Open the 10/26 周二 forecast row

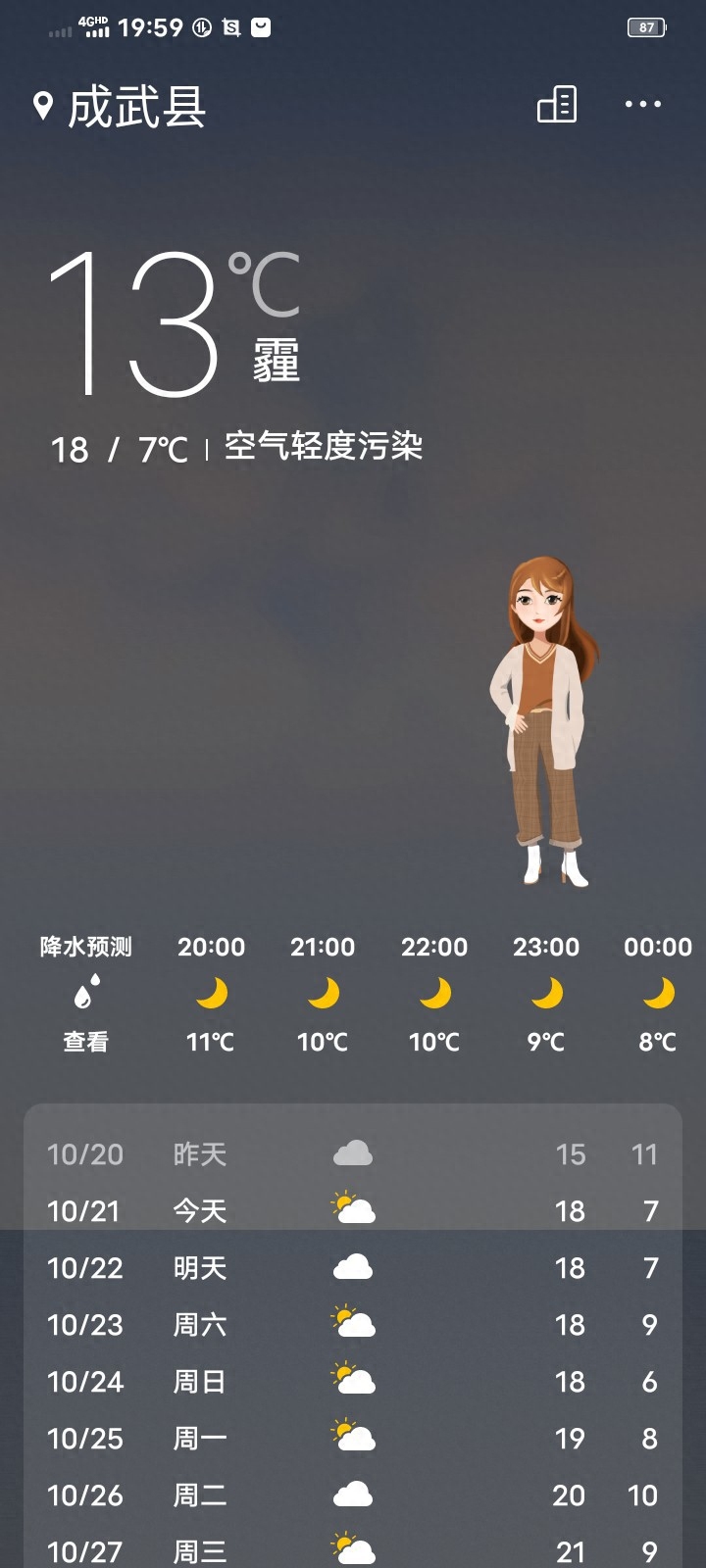click(x=353, y=1494)
